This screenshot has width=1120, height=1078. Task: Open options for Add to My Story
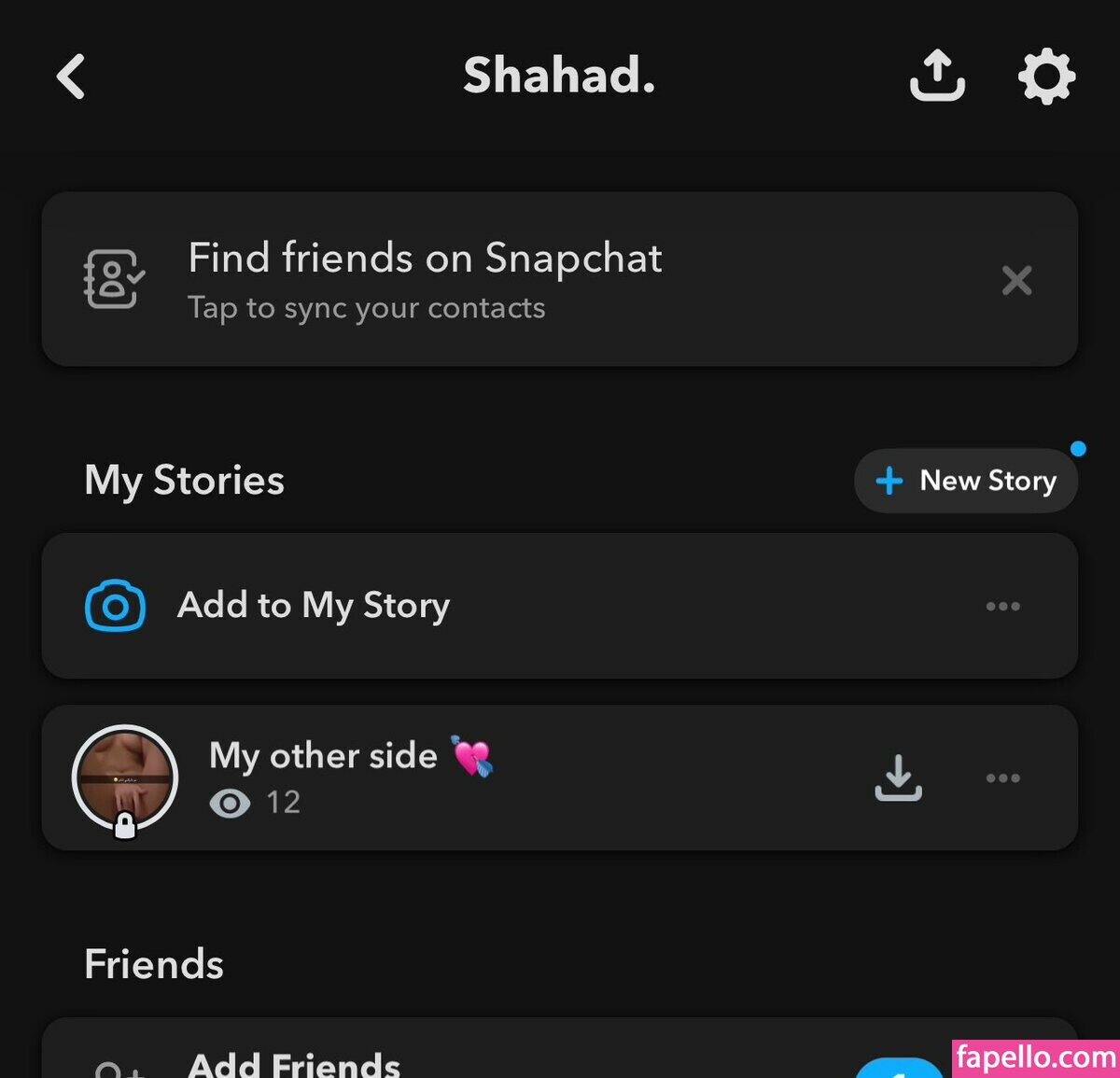1002,606
